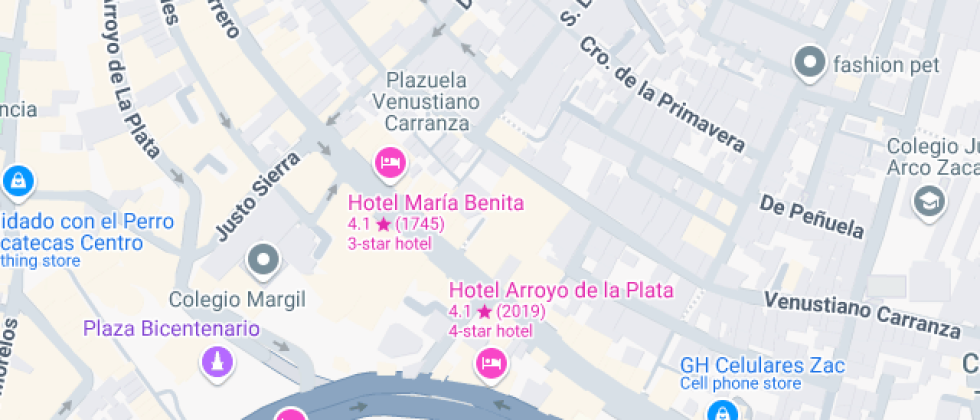Open Hotel Arroyo de la Plata marker

pos(491,361)
